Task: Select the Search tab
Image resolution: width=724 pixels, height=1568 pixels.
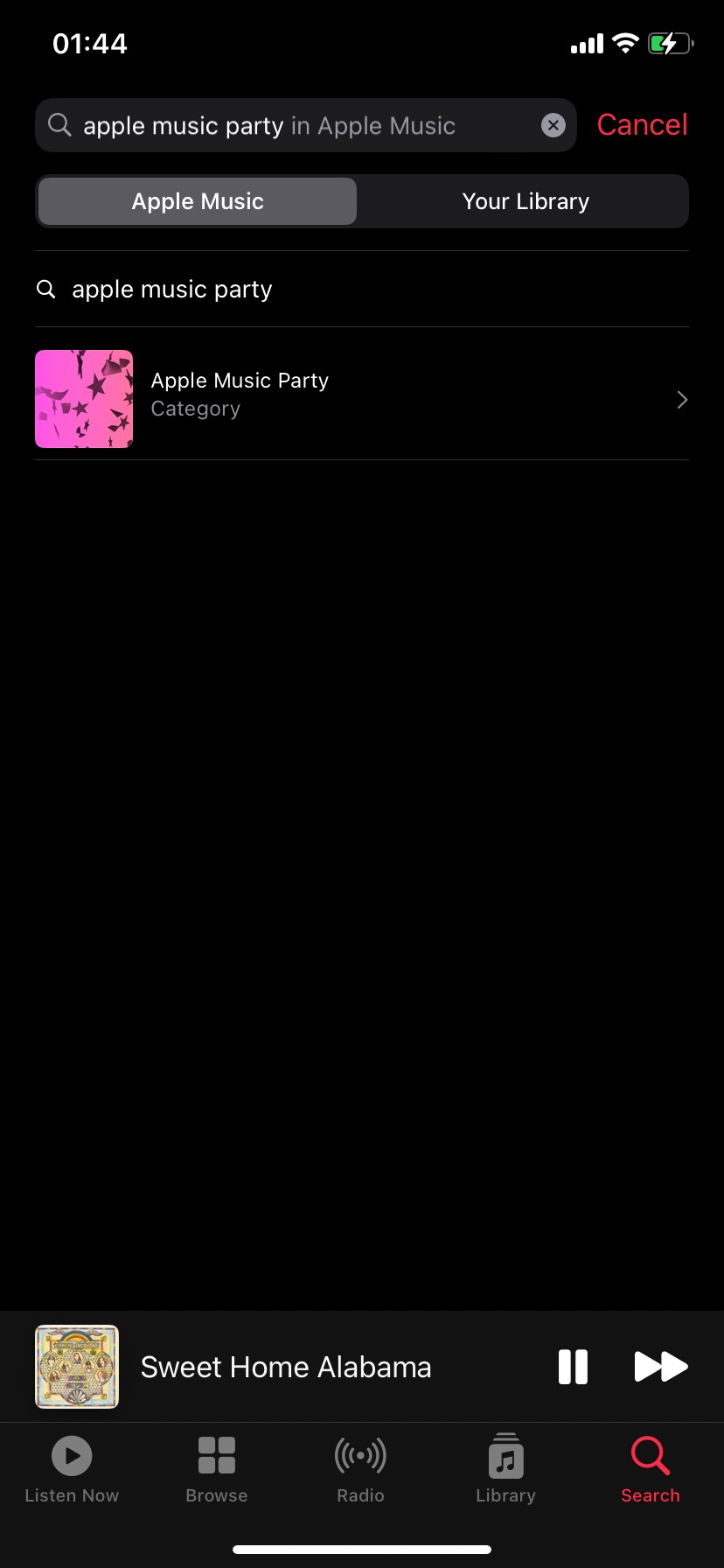Action: [650, 1470]
